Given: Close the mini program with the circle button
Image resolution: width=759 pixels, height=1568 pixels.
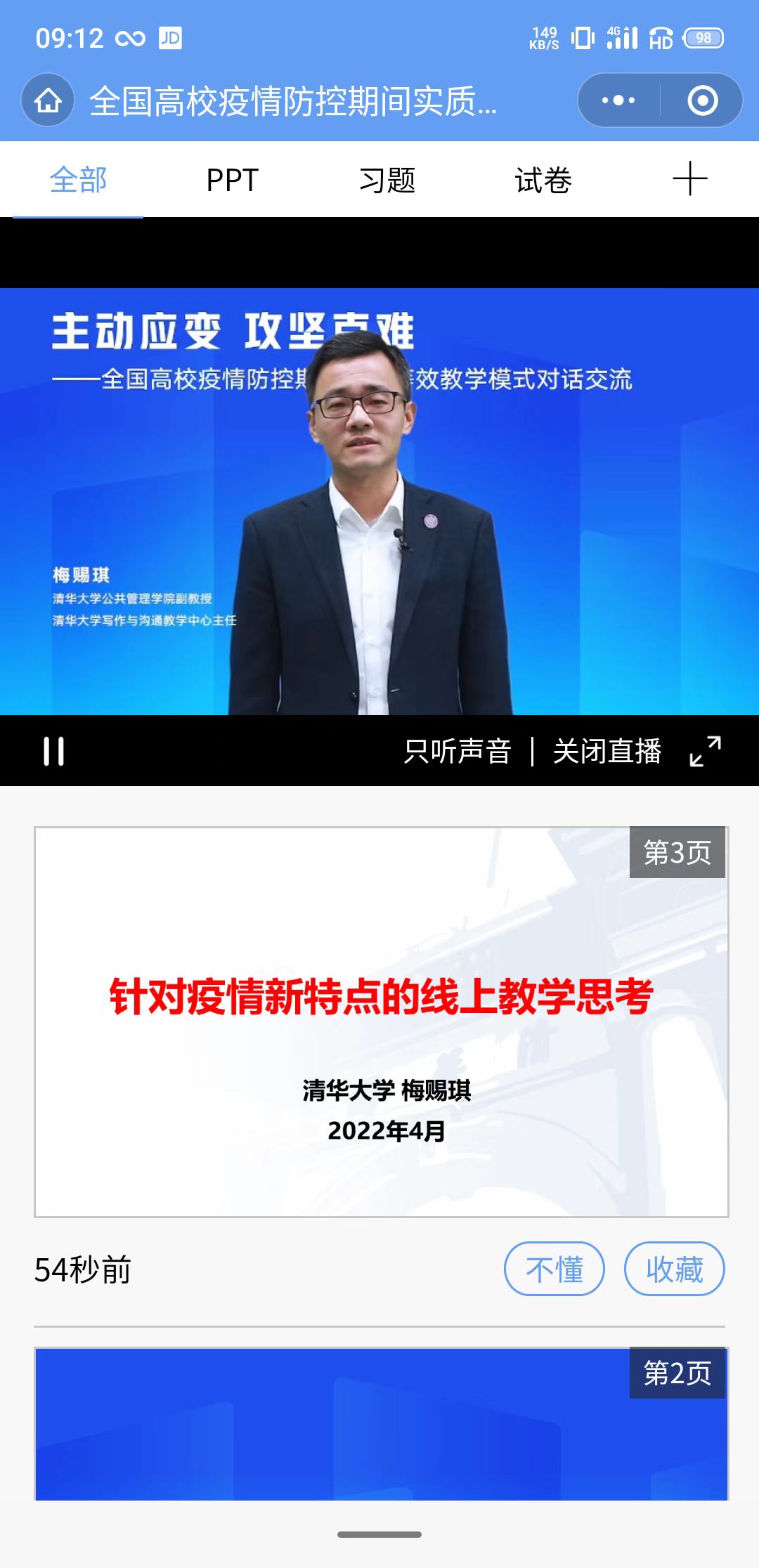Looking at the screenshot, I should pos(702,100).
